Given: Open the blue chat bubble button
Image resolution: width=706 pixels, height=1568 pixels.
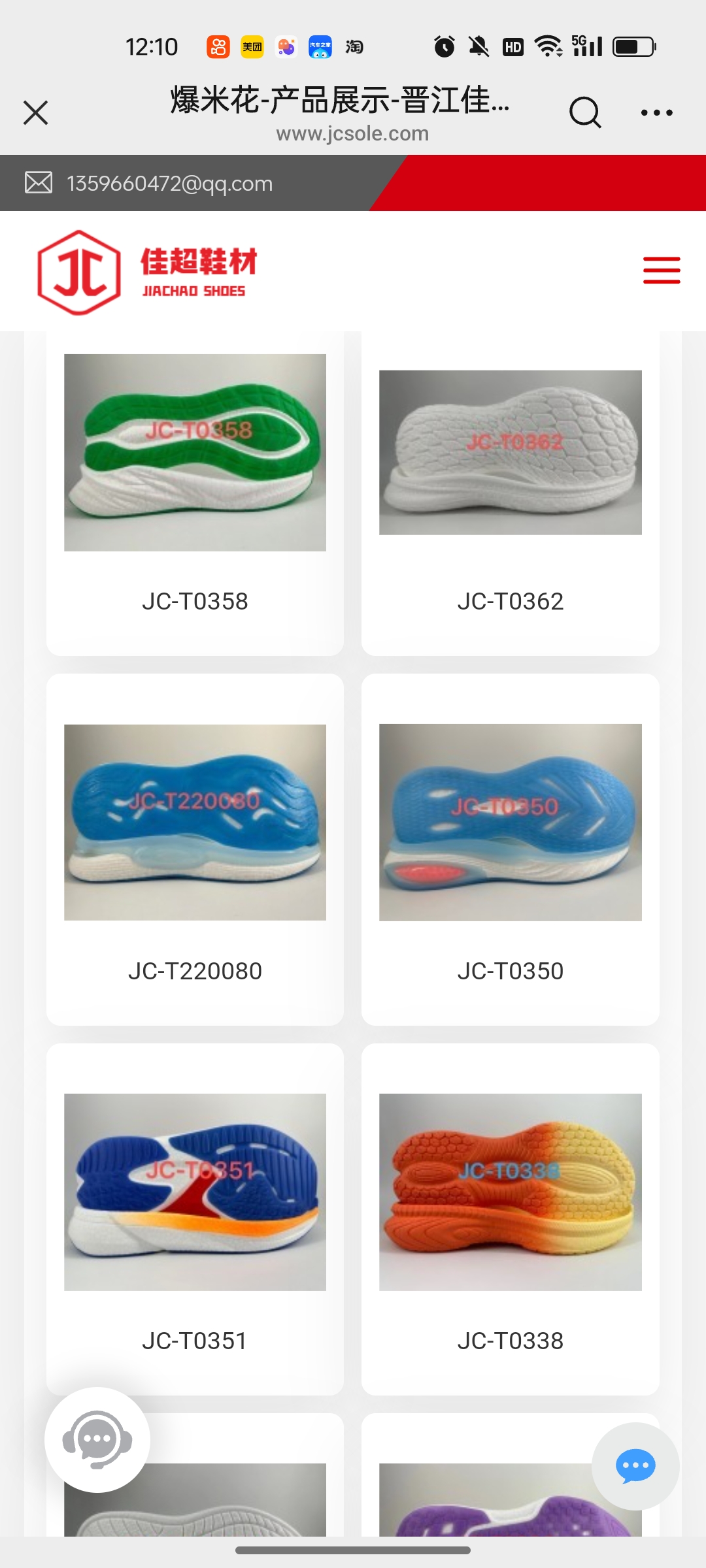Looking at the screenshot, I should point(635,1466).
